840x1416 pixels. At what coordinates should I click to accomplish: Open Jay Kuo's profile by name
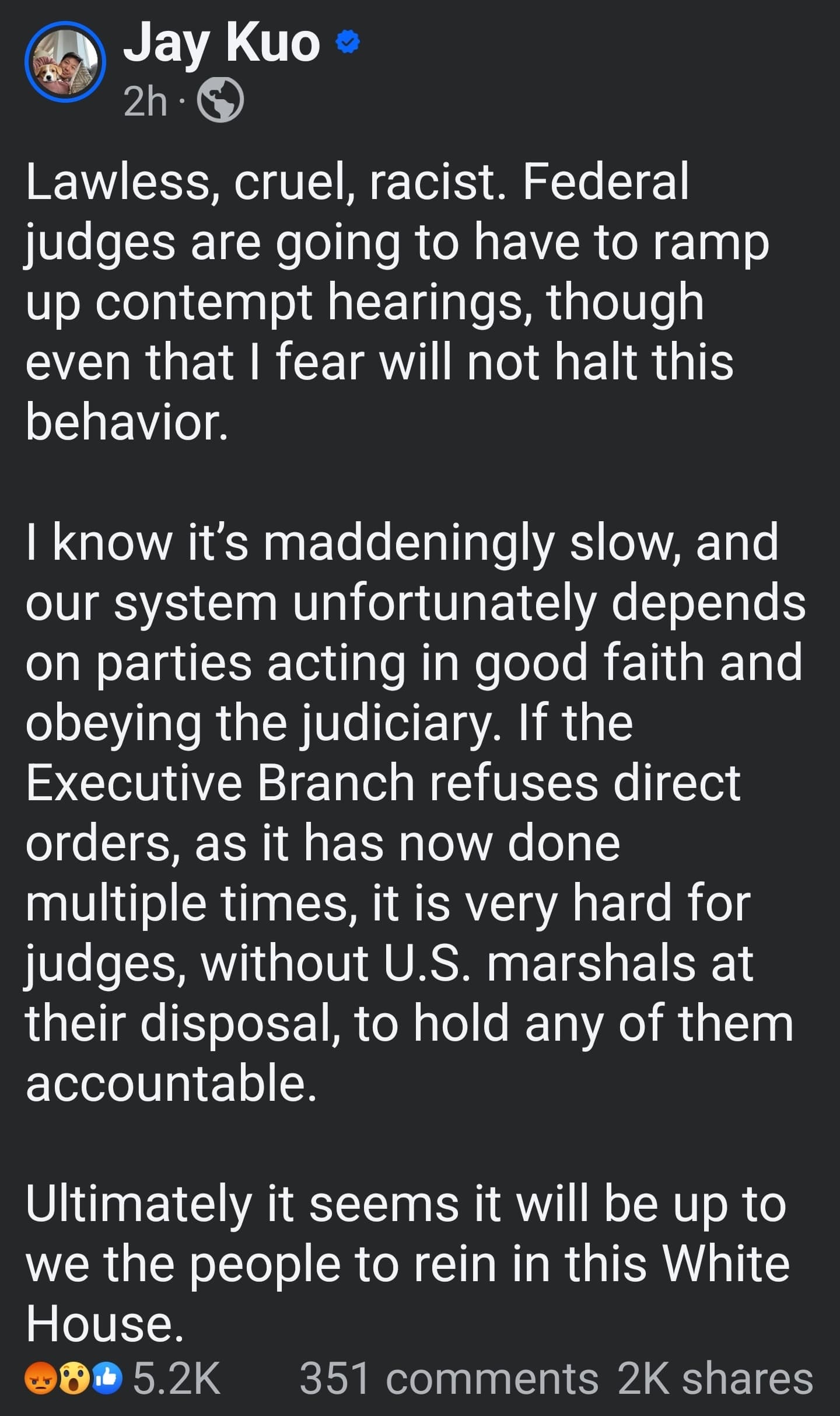222,43
